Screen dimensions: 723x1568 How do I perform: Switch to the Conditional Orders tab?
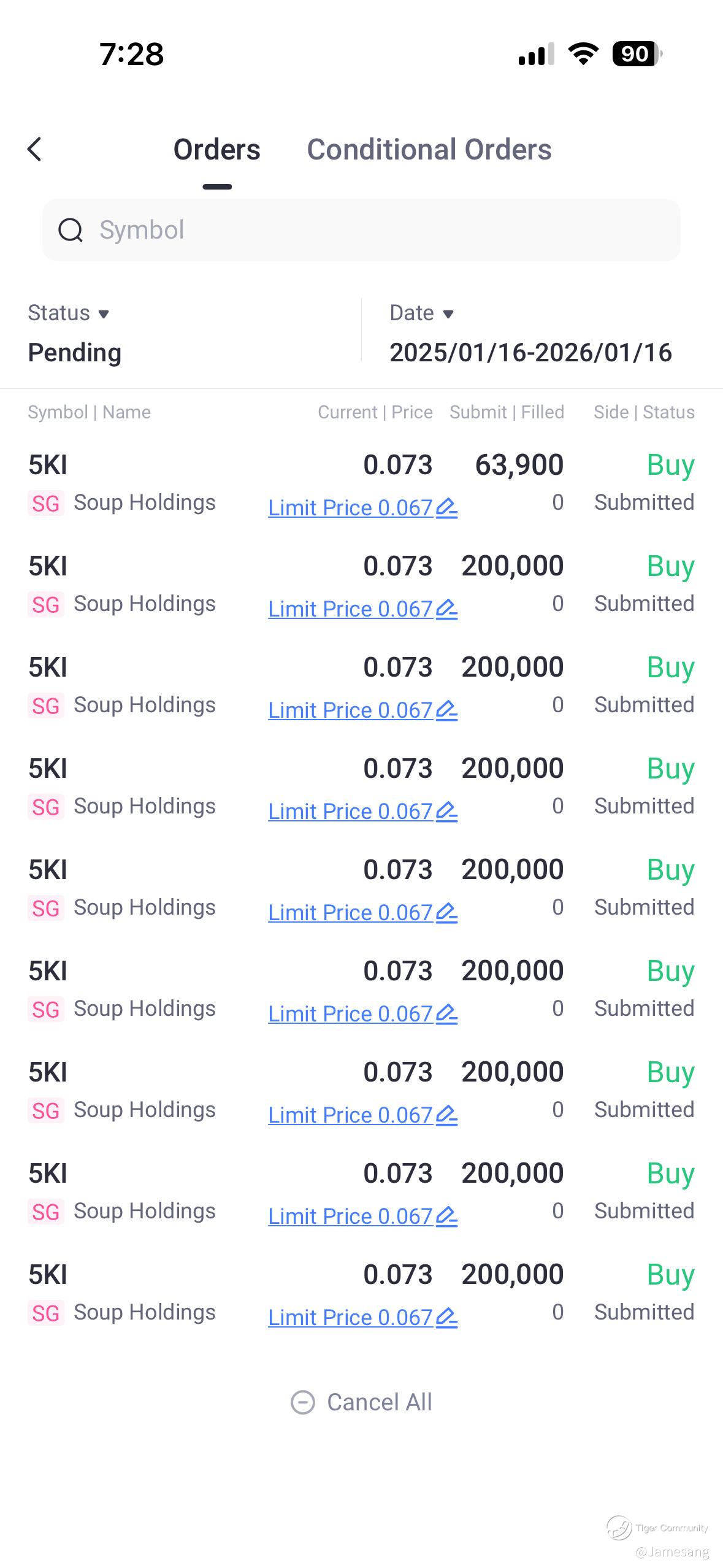(429, 150)
